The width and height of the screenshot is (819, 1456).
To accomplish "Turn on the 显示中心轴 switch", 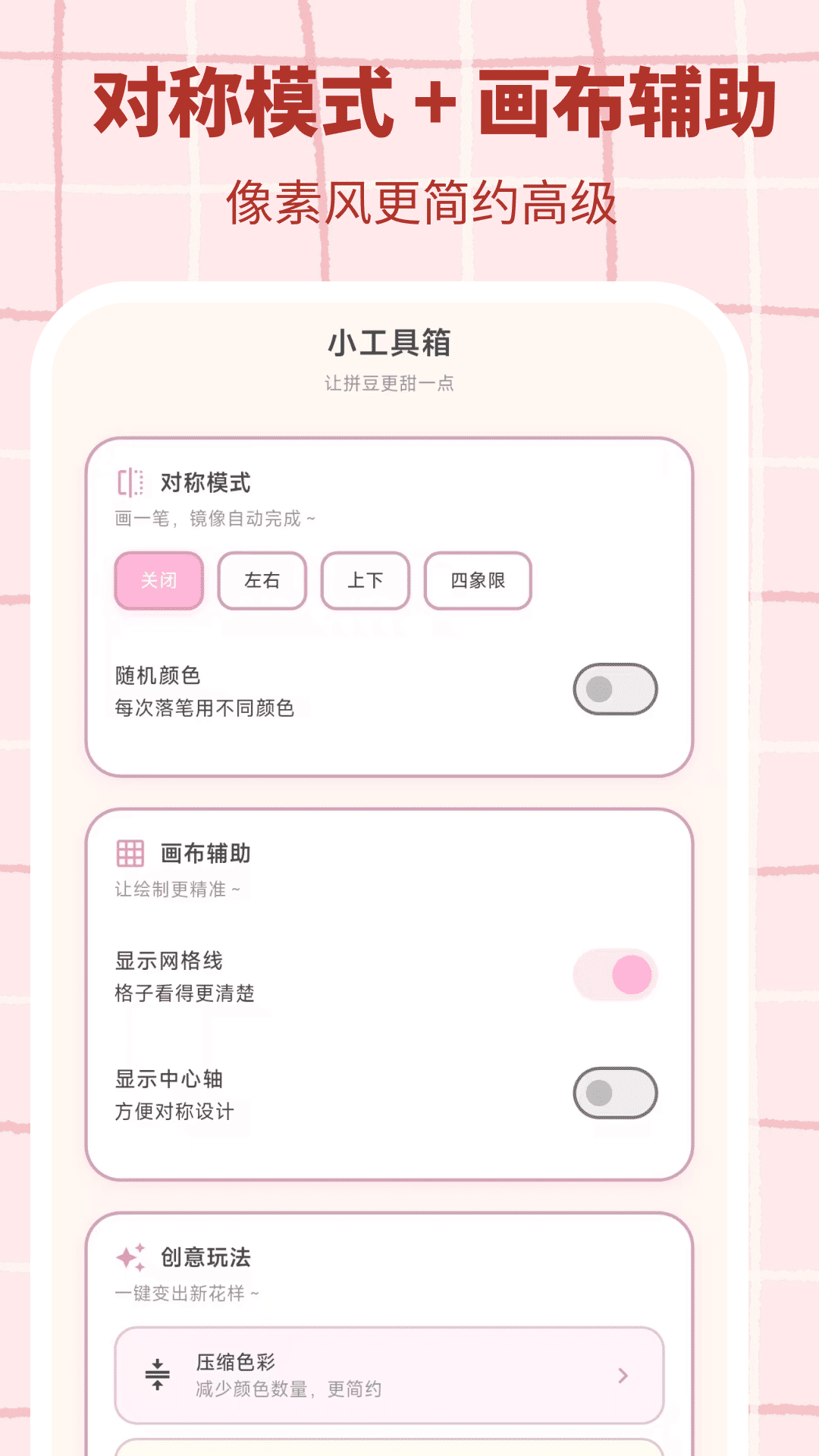I will 616,1090.
